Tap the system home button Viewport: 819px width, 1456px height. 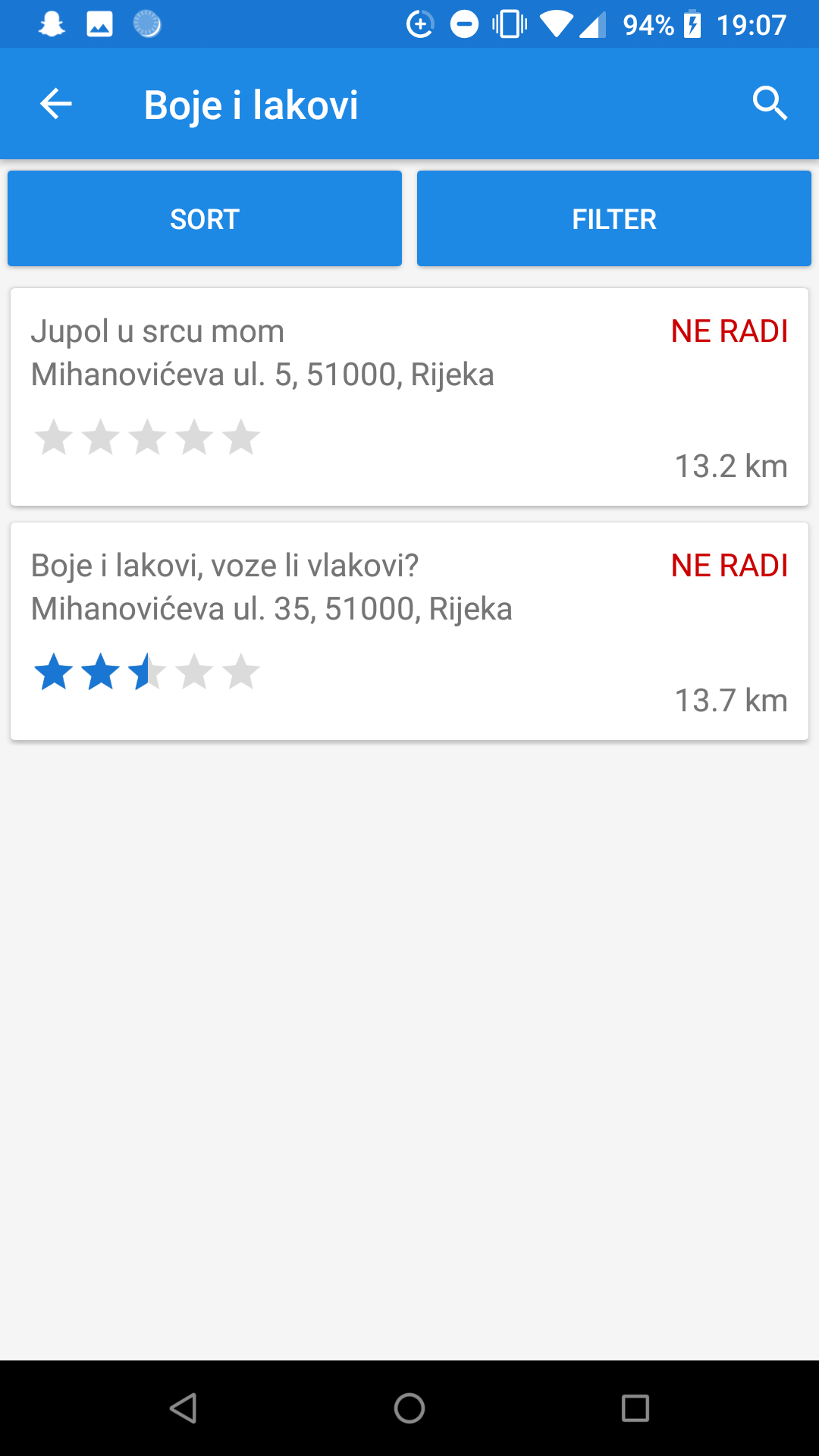point(409,1408)
